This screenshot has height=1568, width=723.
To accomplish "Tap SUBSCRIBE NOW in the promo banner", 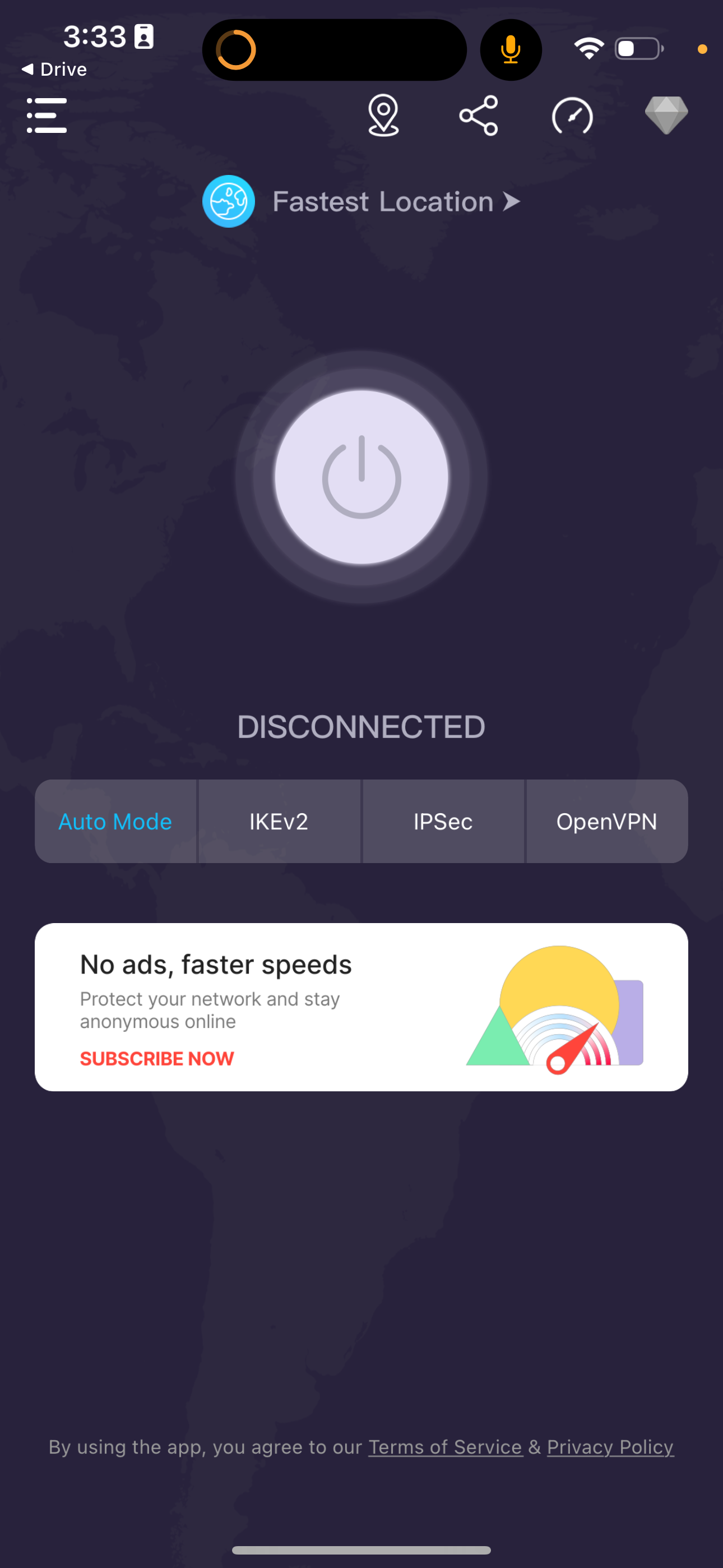I will coord(156,1059).
